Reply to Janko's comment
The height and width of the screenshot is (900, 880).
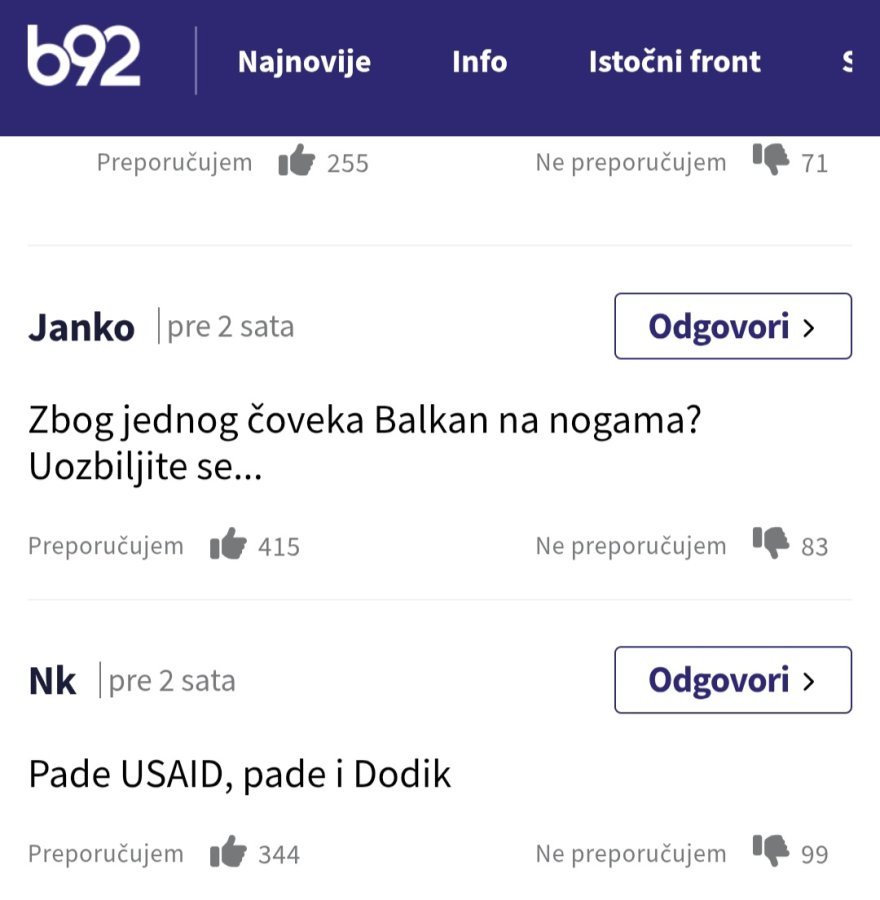pos(732,326)
